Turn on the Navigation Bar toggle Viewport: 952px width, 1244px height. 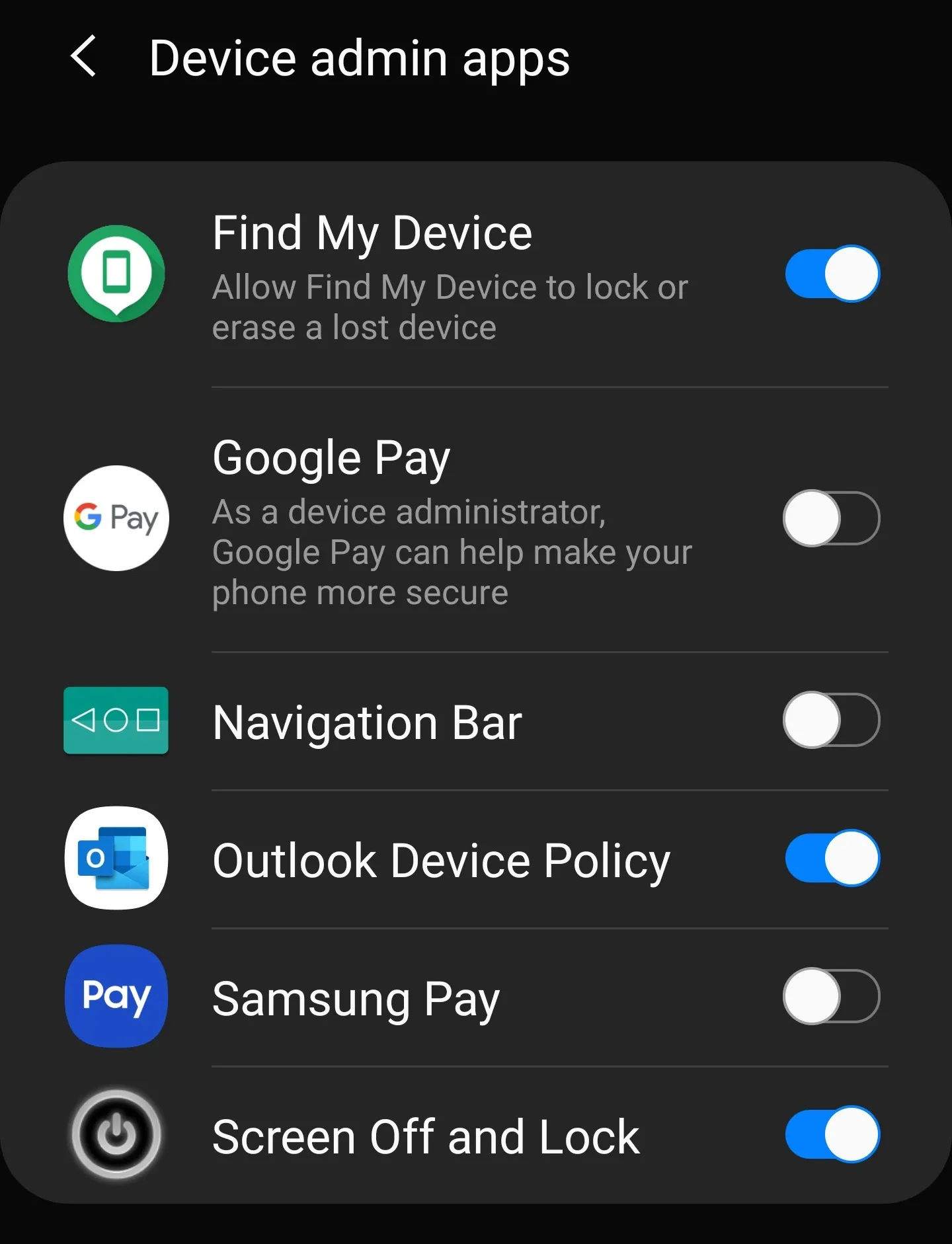[832, 720]
